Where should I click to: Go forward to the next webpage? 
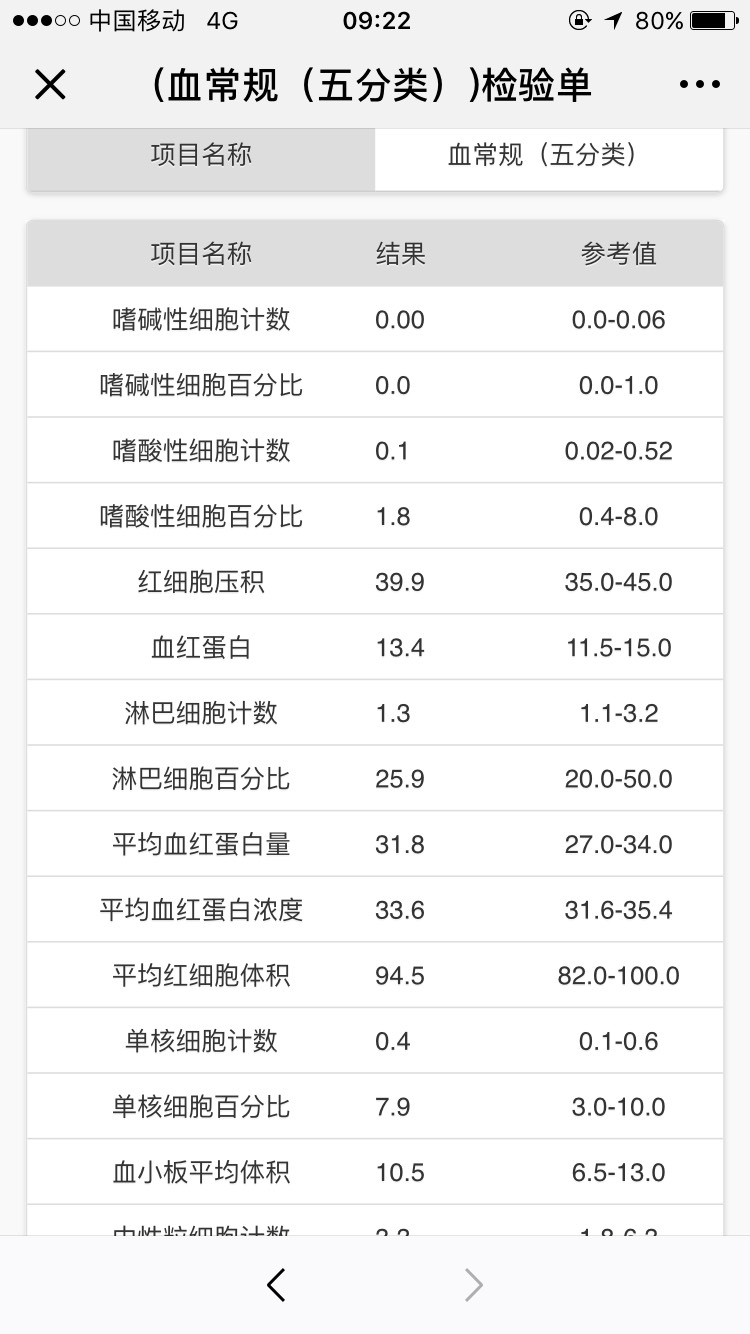tap(474, 1285)
